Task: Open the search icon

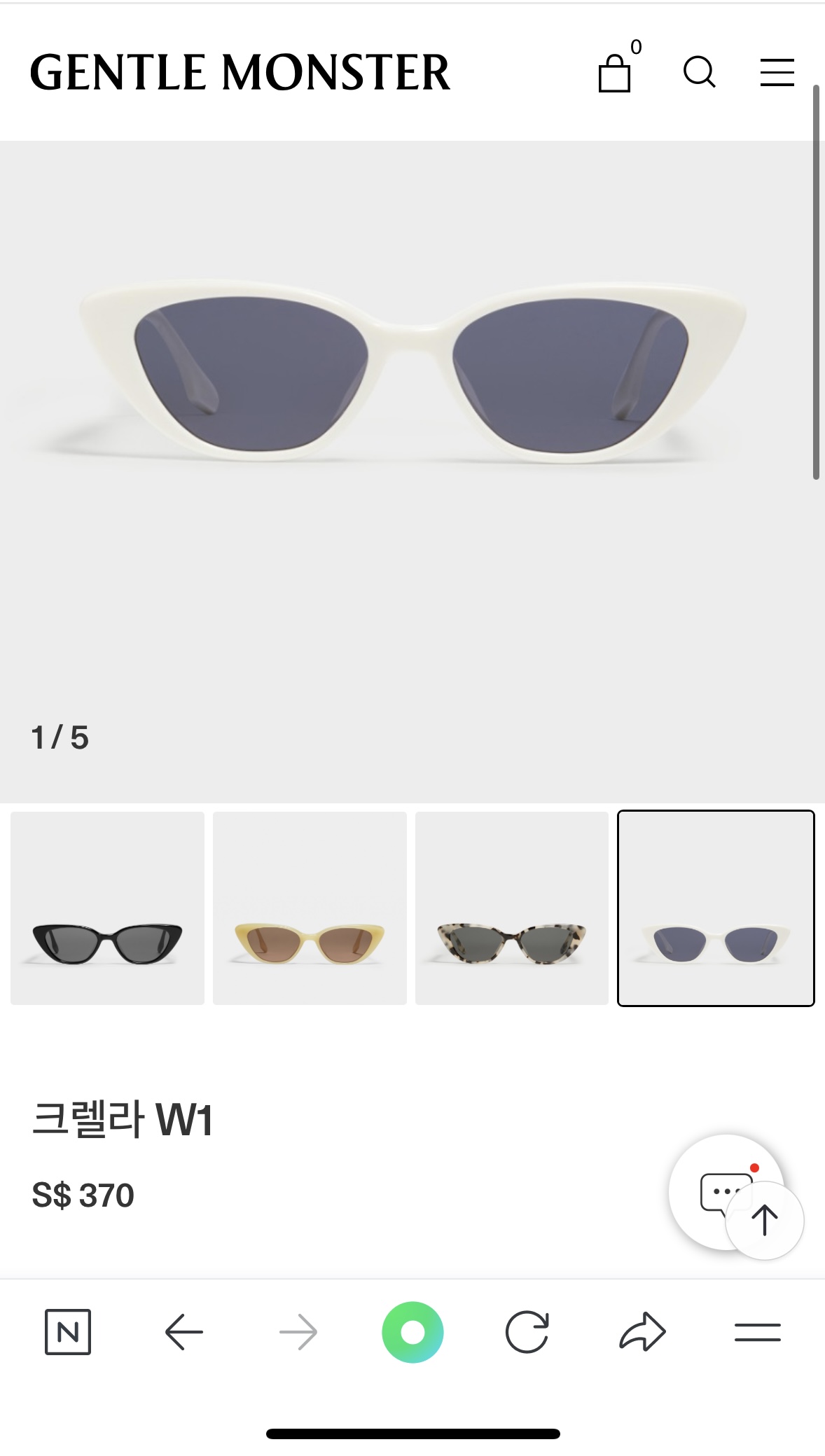Action: click(x=699, y=72)
